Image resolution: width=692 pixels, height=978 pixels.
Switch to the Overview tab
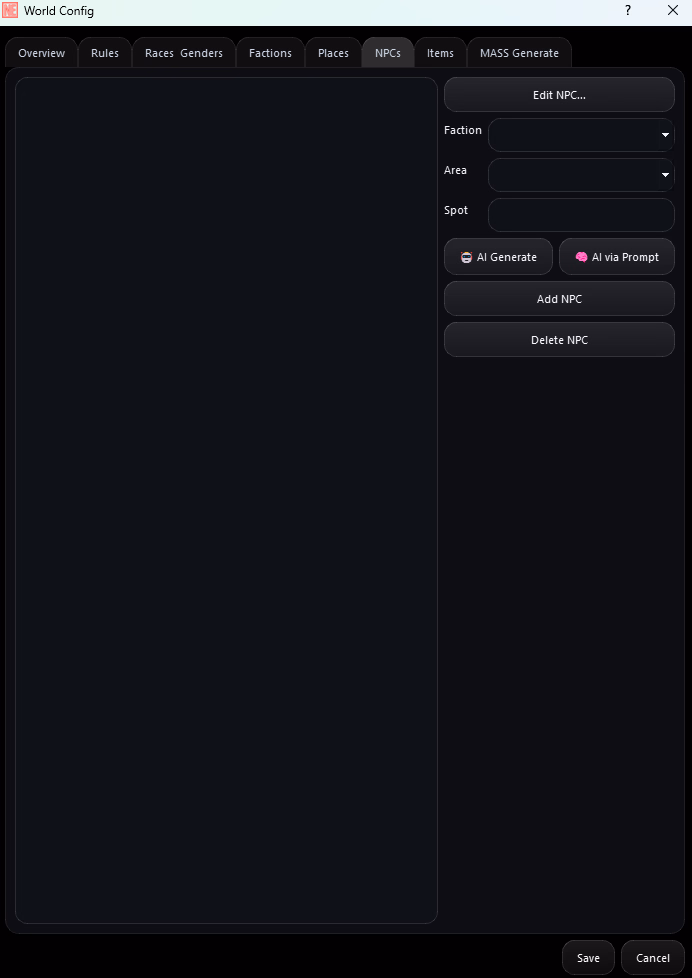point(41,53)
